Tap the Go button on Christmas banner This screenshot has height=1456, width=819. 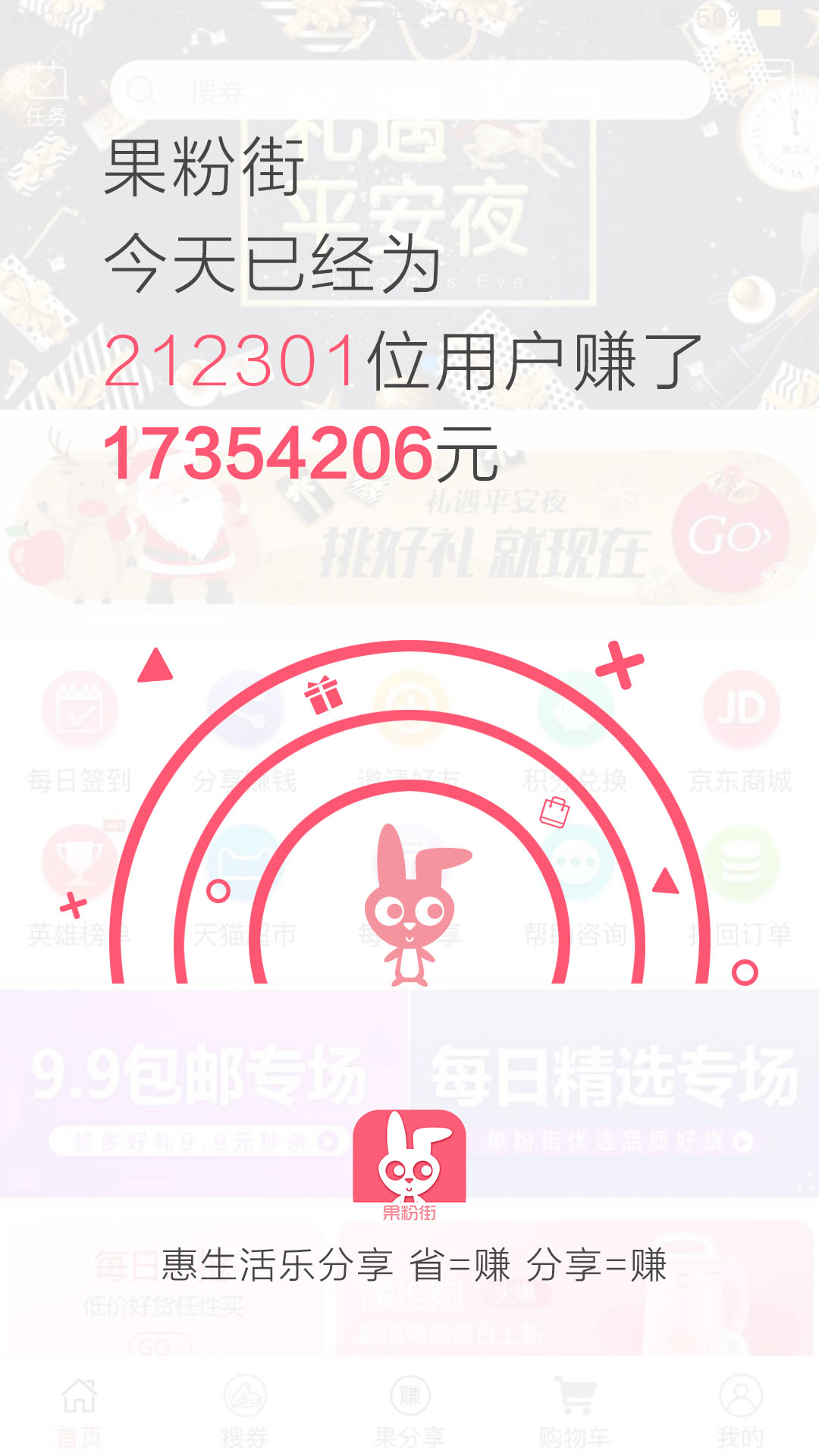(x=730, y=536)
